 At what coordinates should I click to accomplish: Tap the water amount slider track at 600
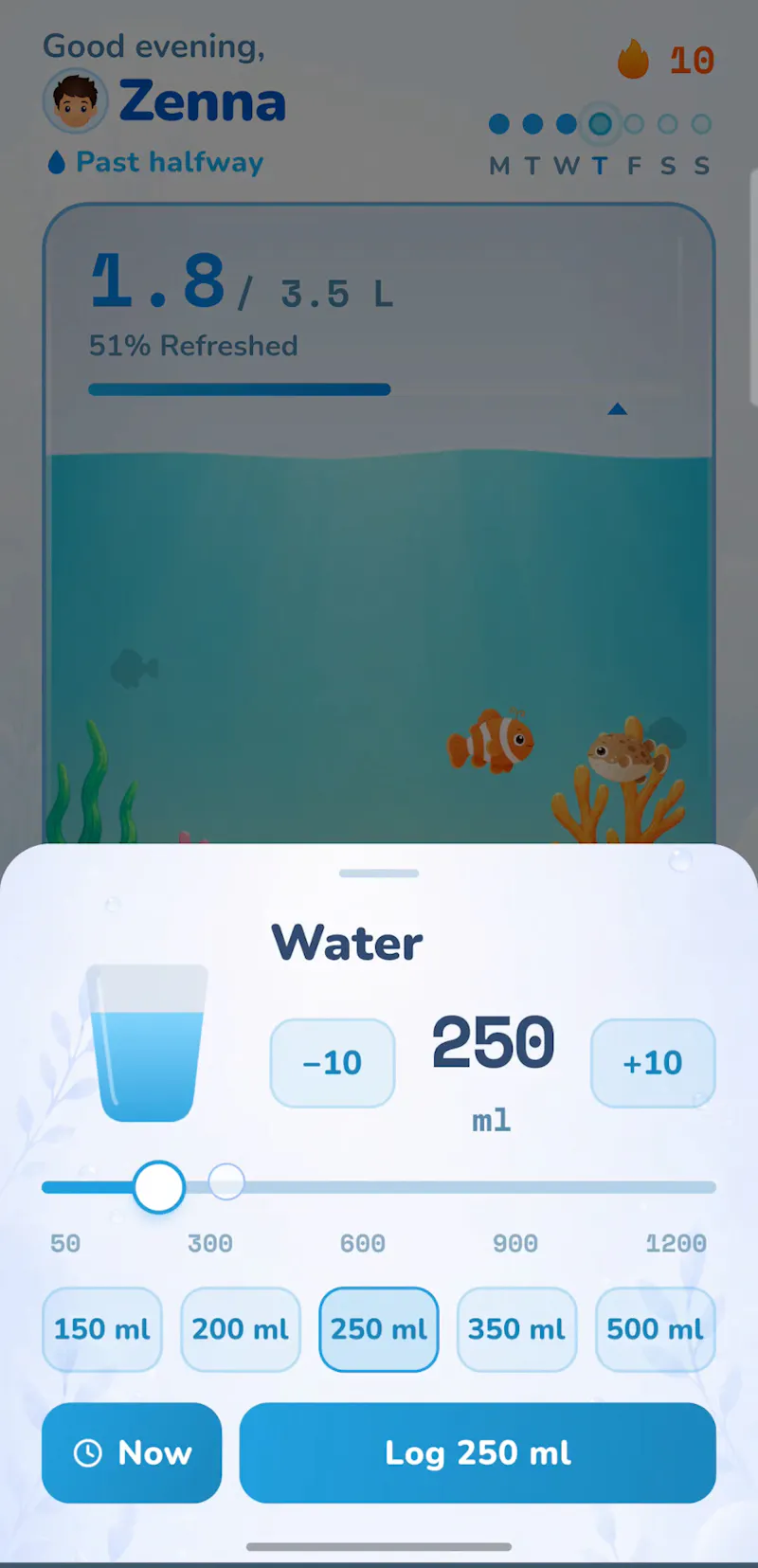tap(364, 1187)
